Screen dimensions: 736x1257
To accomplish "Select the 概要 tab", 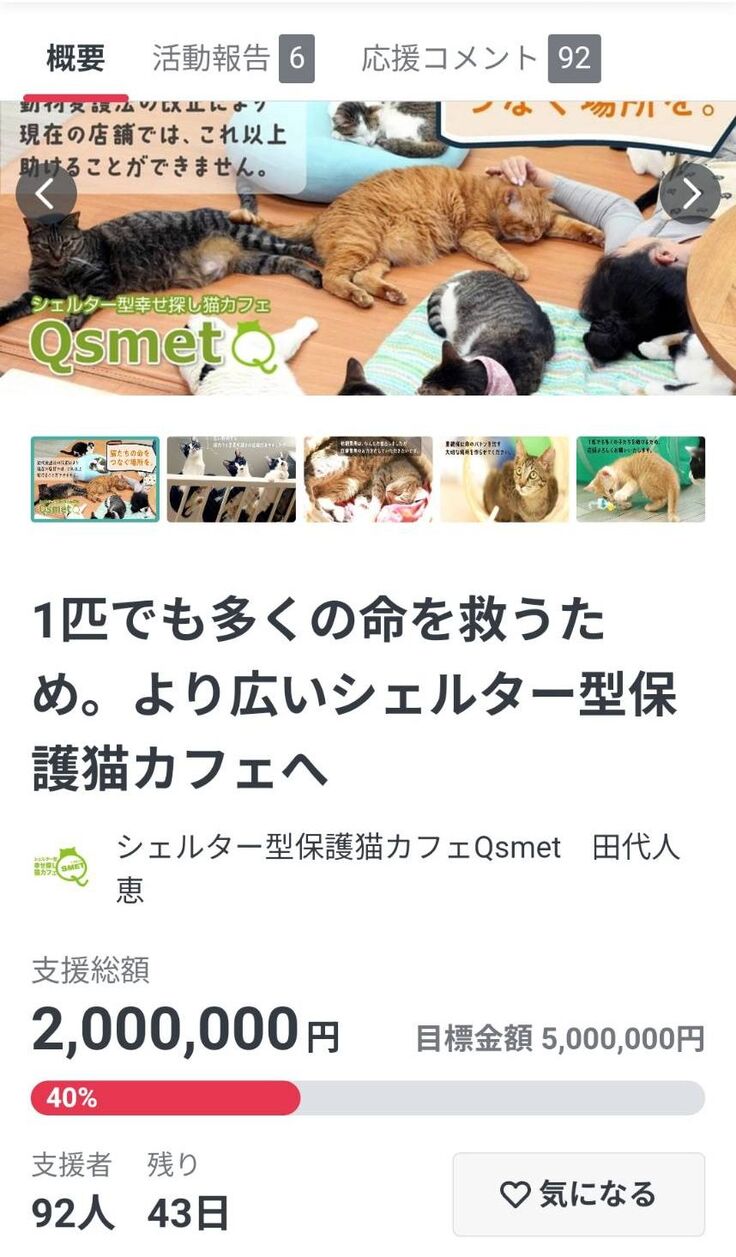I will 76,58.
